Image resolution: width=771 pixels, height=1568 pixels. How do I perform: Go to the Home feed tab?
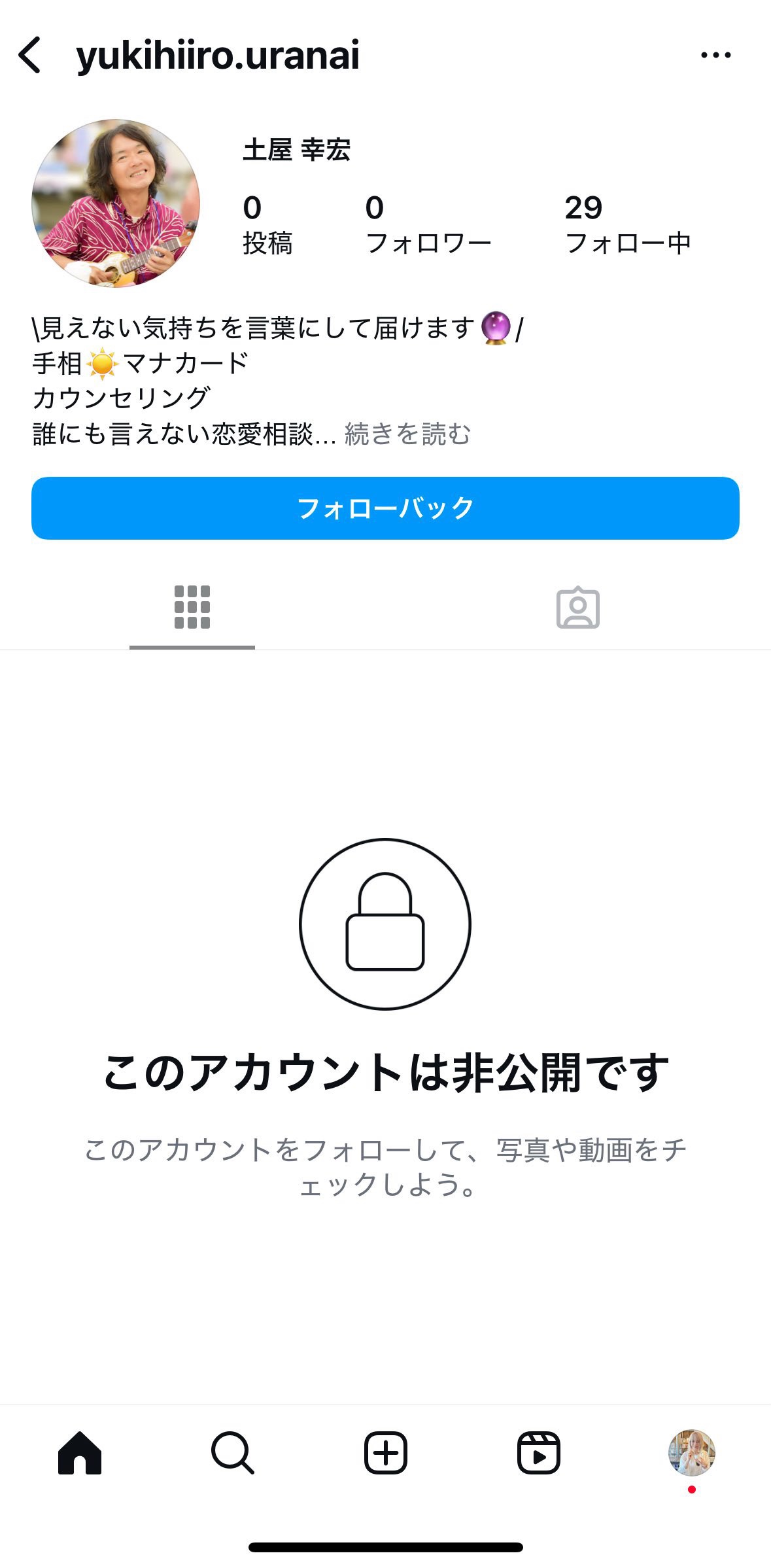[x=80, y=1453]
